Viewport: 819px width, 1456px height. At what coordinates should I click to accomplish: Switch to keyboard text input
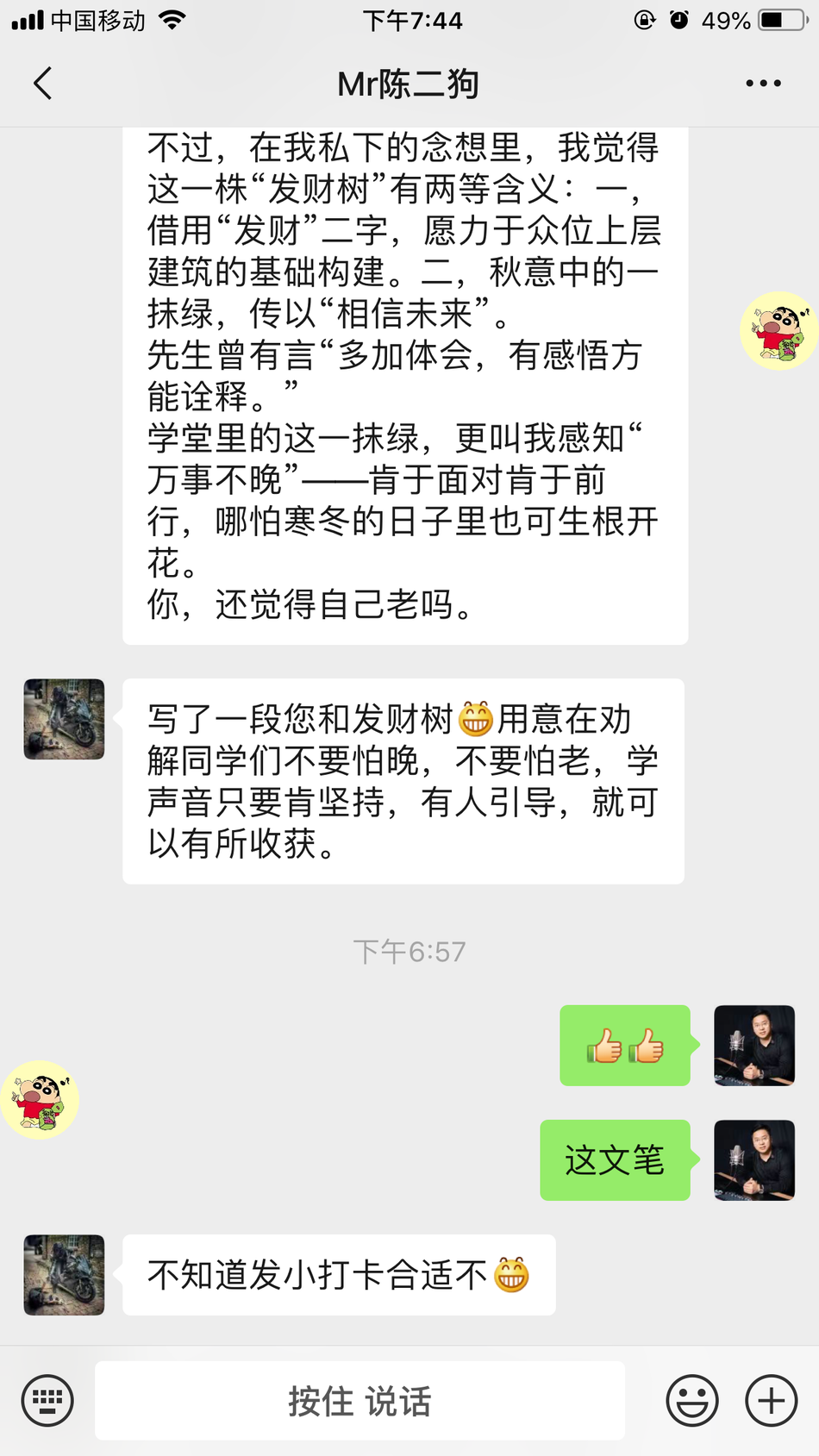(x=47, y=1401)
